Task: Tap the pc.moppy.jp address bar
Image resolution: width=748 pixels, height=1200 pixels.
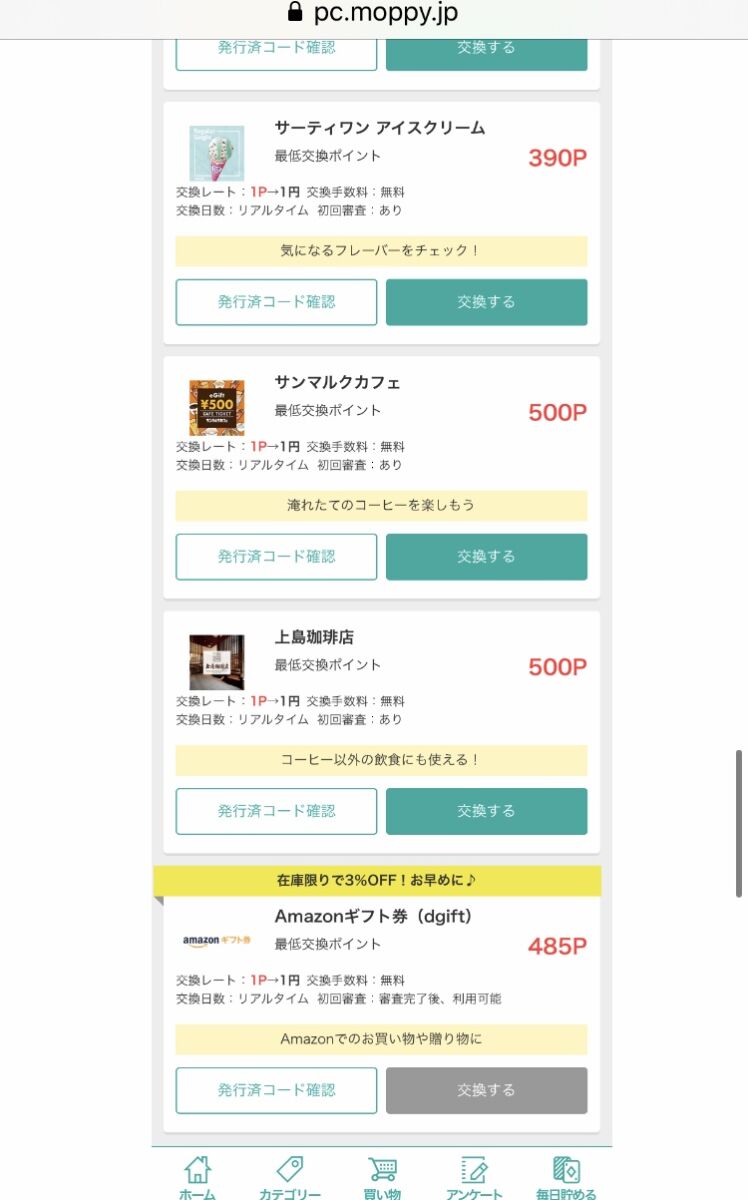Action: tap(374, 14)
